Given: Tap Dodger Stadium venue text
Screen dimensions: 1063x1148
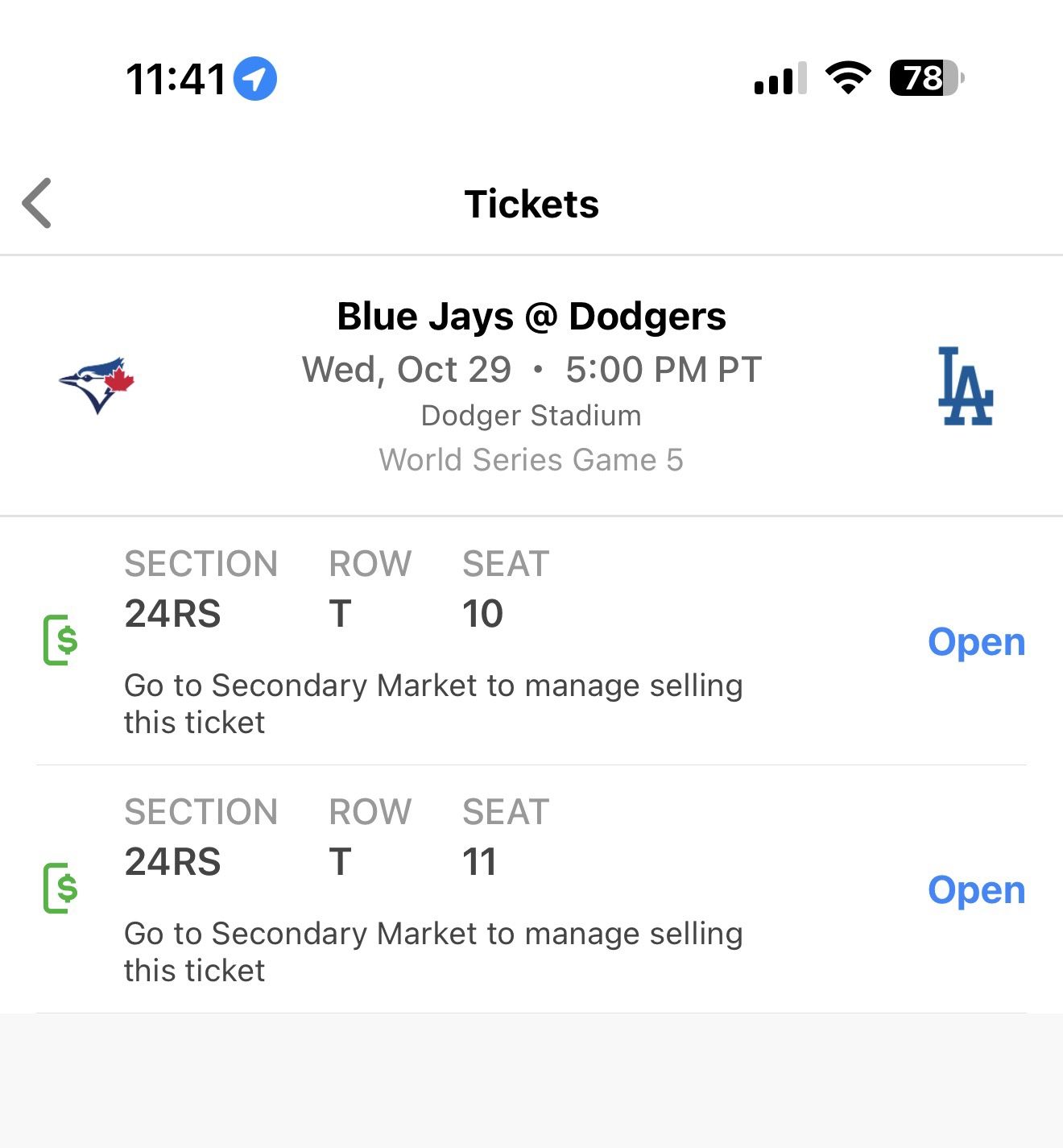Looking at the screenshot, I should [531, 415].
